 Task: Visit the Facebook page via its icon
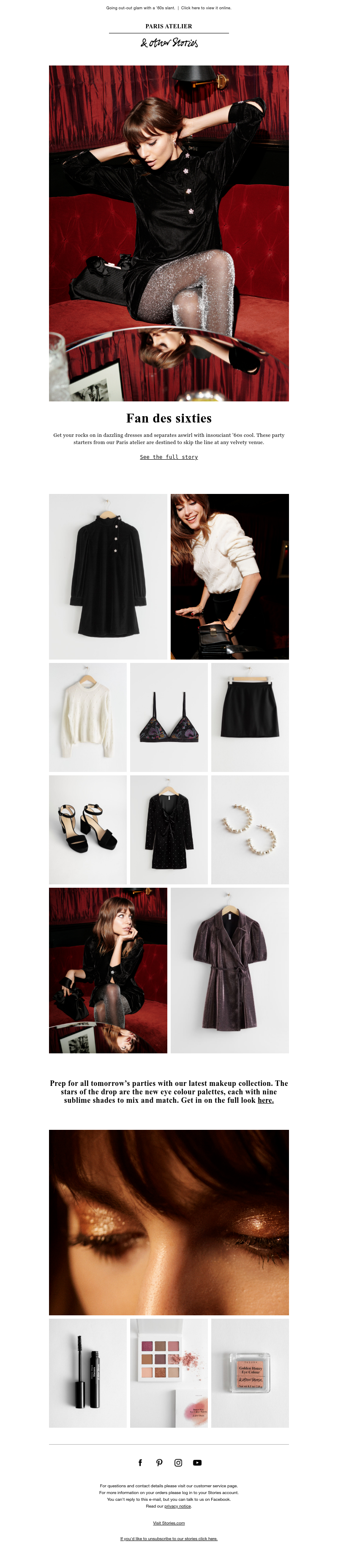point(140,1463)
